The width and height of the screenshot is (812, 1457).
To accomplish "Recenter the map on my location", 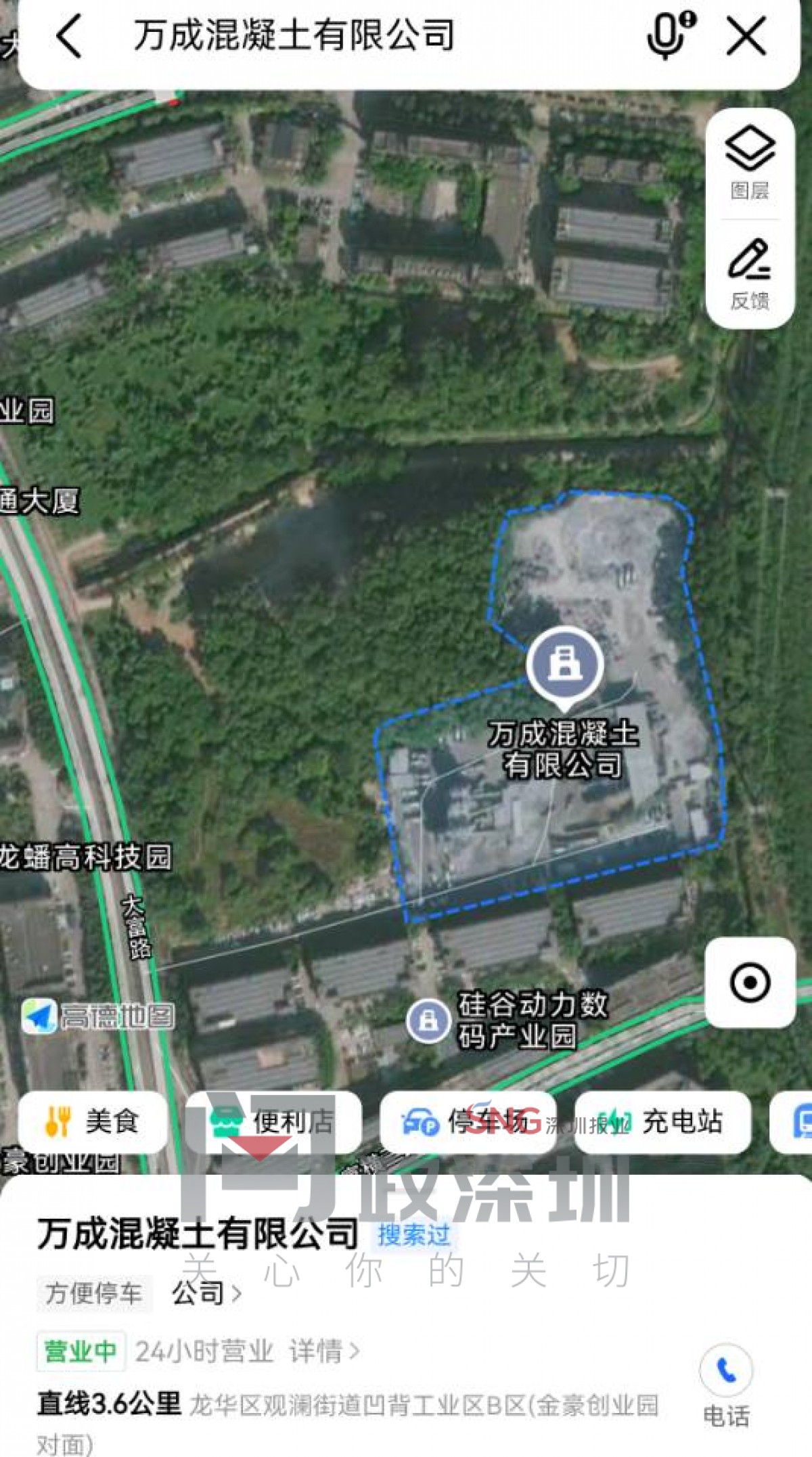I will pyautogui.click(x=750, y=983).
